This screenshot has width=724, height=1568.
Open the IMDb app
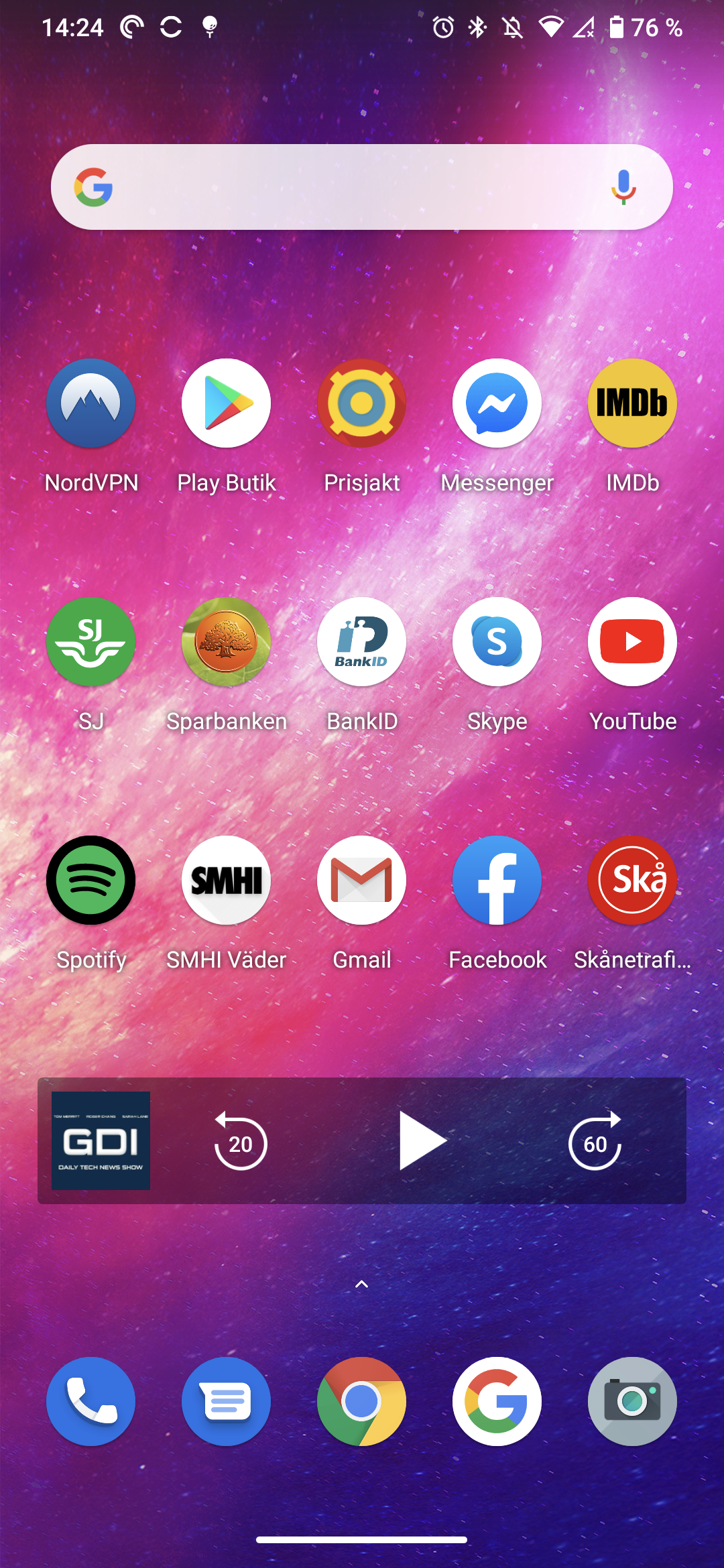[632, 403]
